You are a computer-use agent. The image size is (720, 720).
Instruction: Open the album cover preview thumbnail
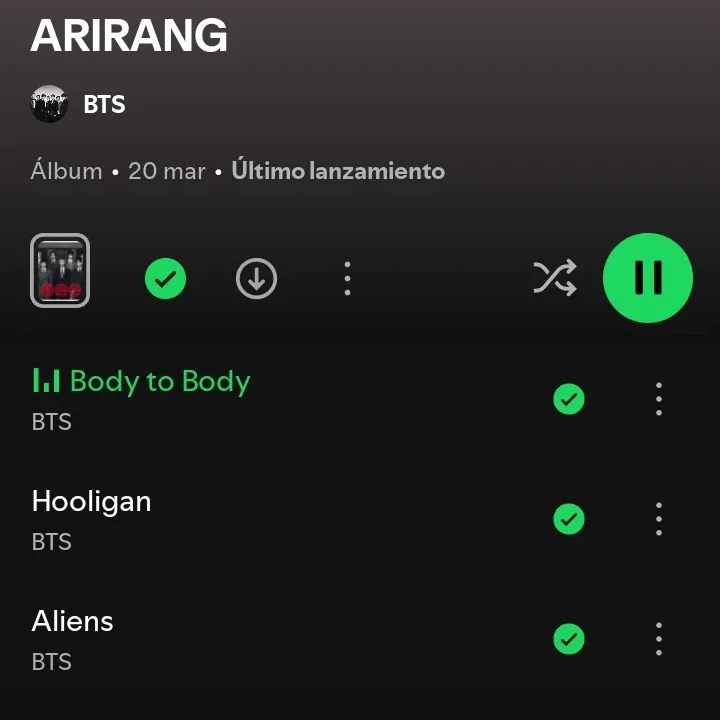point(60,270)
